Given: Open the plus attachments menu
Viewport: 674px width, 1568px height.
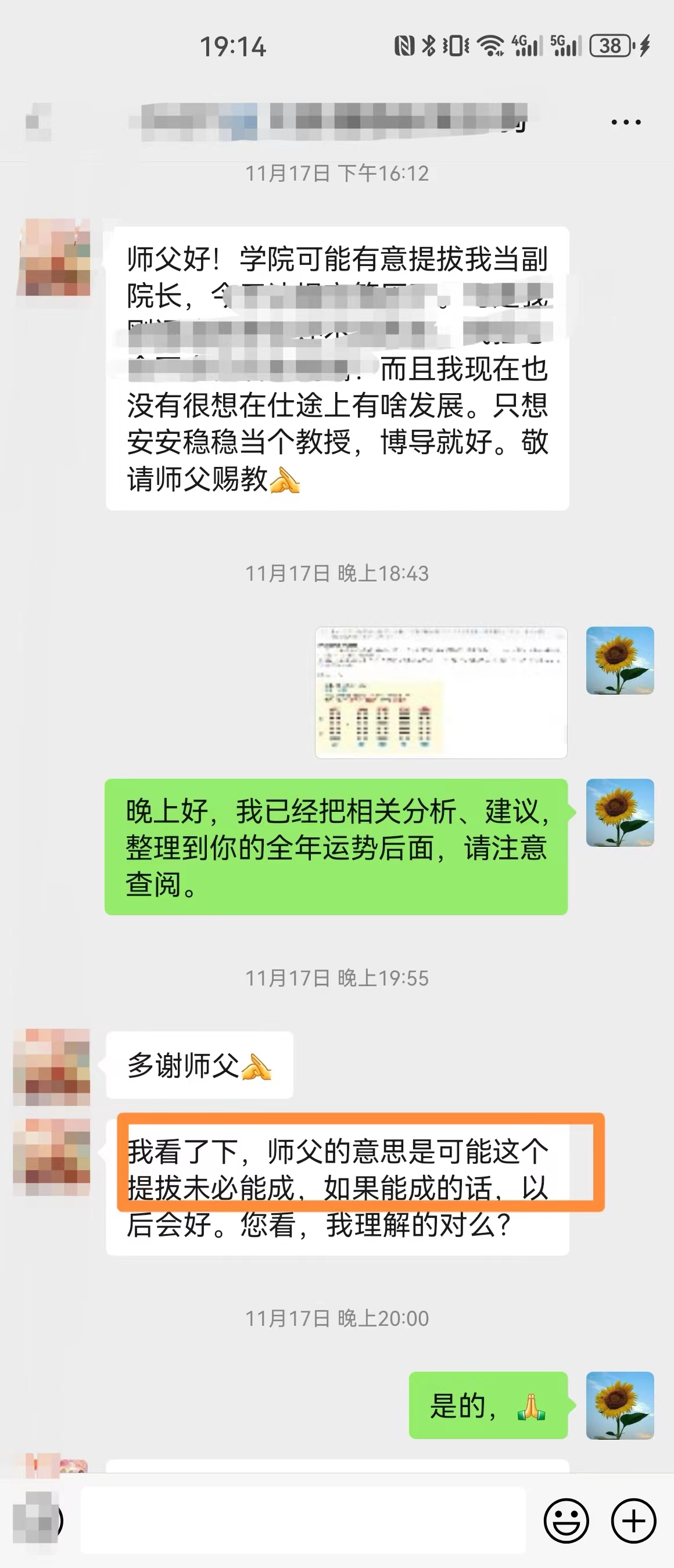Looking at the screenshot, I should [x=633, y=1521].
